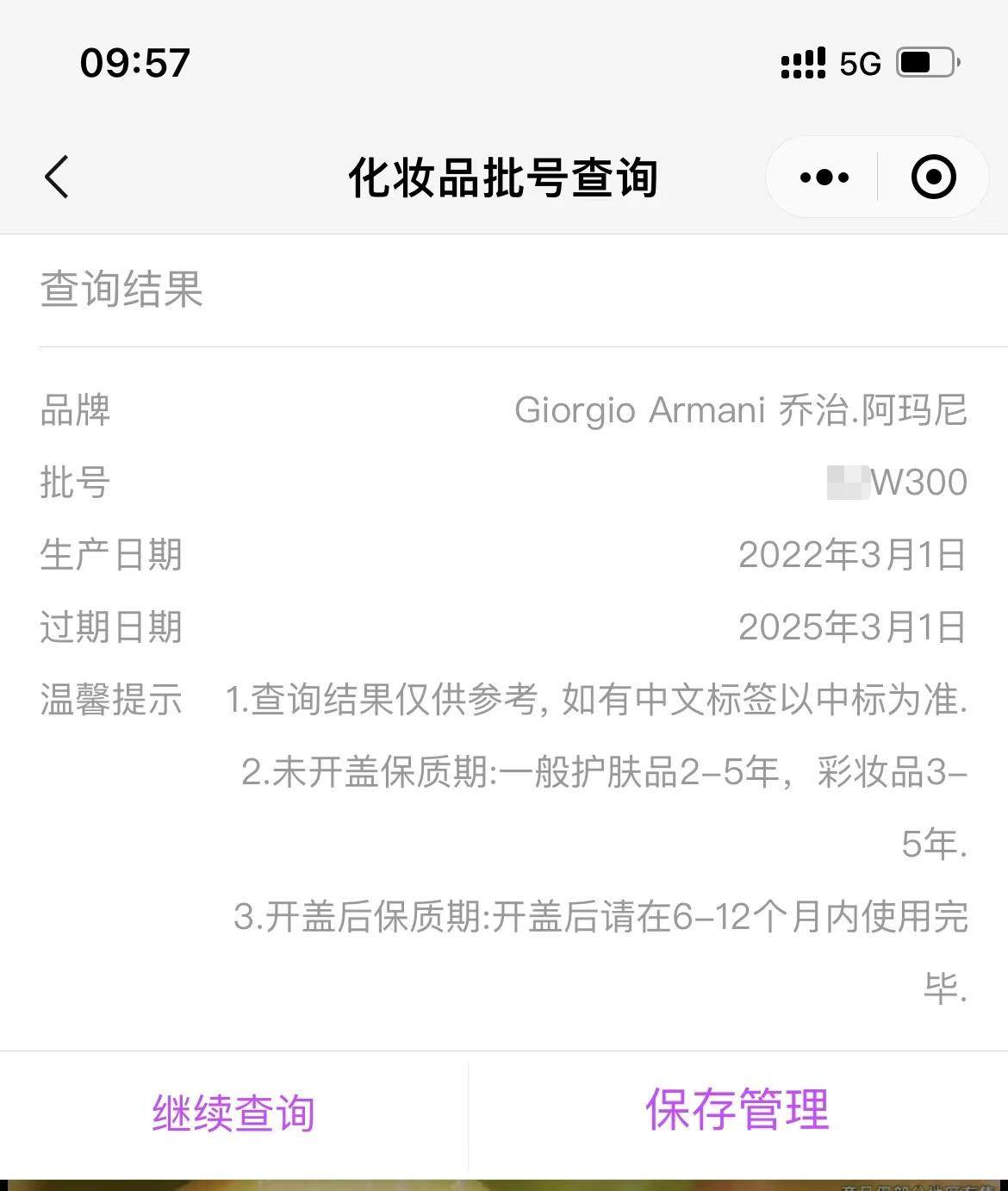Tap the 批号 field label
The image size is (1008, 1191).
[74, 484]
